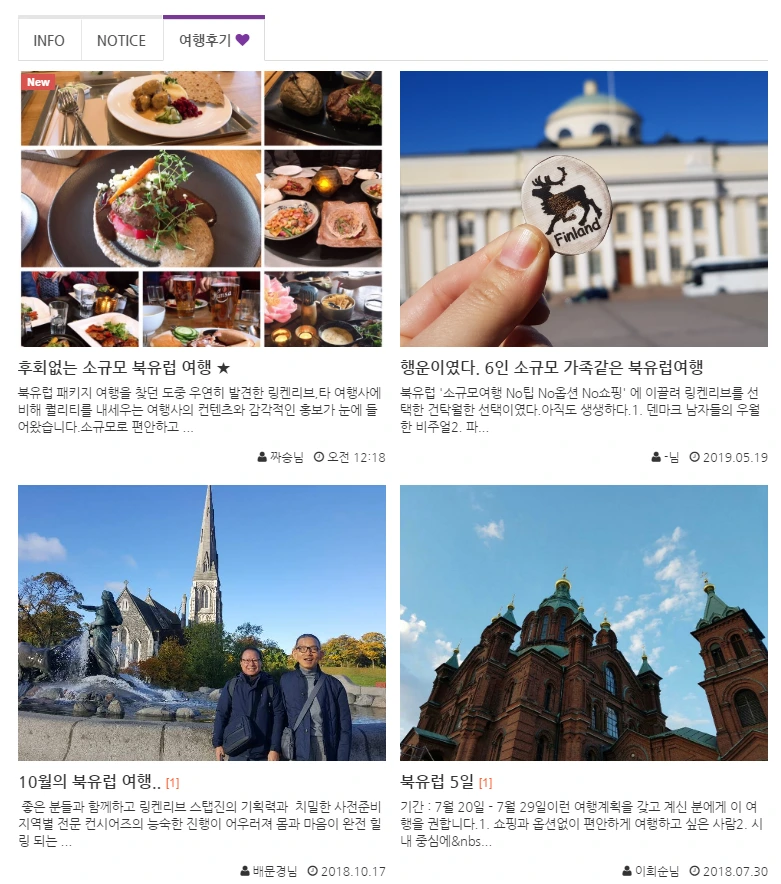This screenshot has height=884, width=781.
Task: Open the review titled 10월의 북유럽 여행
Action: pyautogui.click(x=90, y=781)
